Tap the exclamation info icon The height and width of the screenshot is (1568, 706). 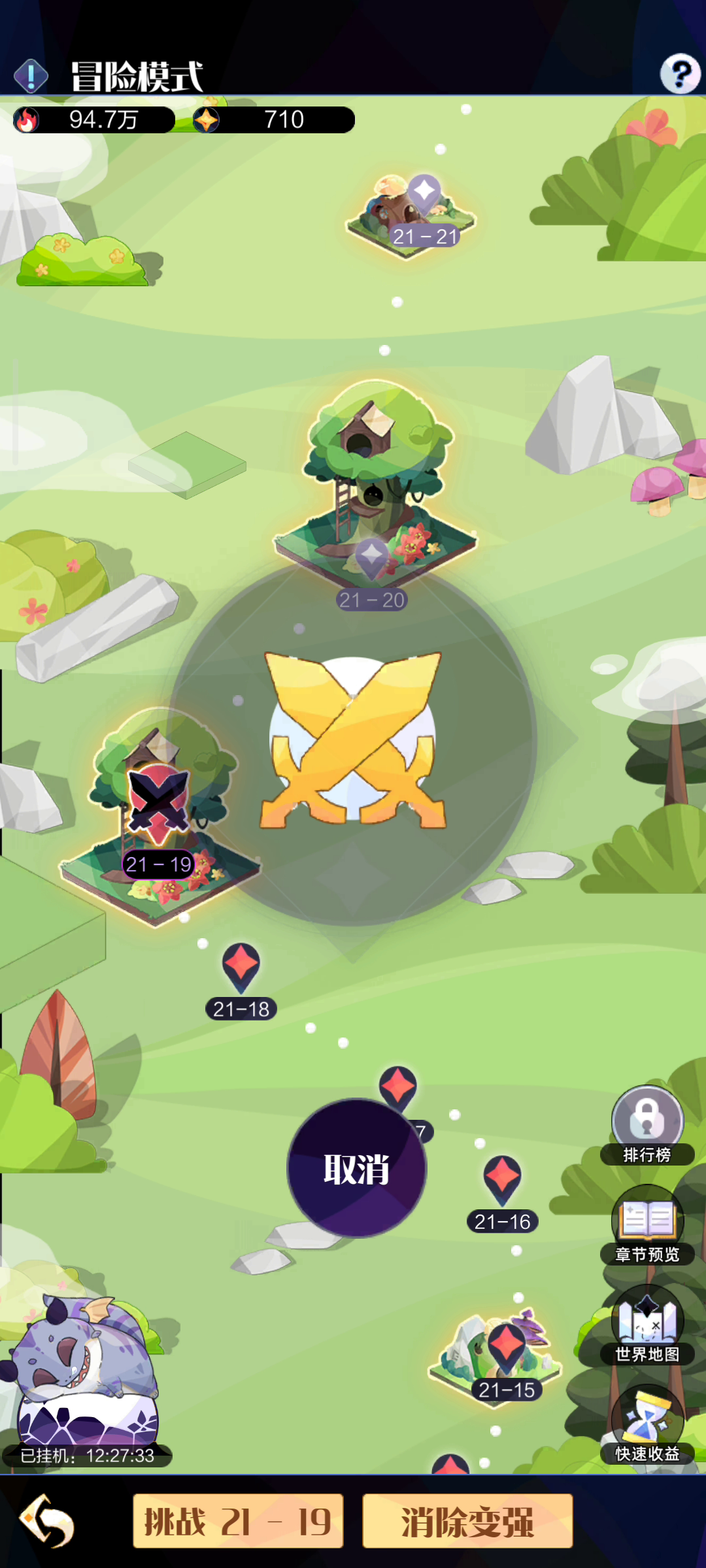tap(31, 76)
